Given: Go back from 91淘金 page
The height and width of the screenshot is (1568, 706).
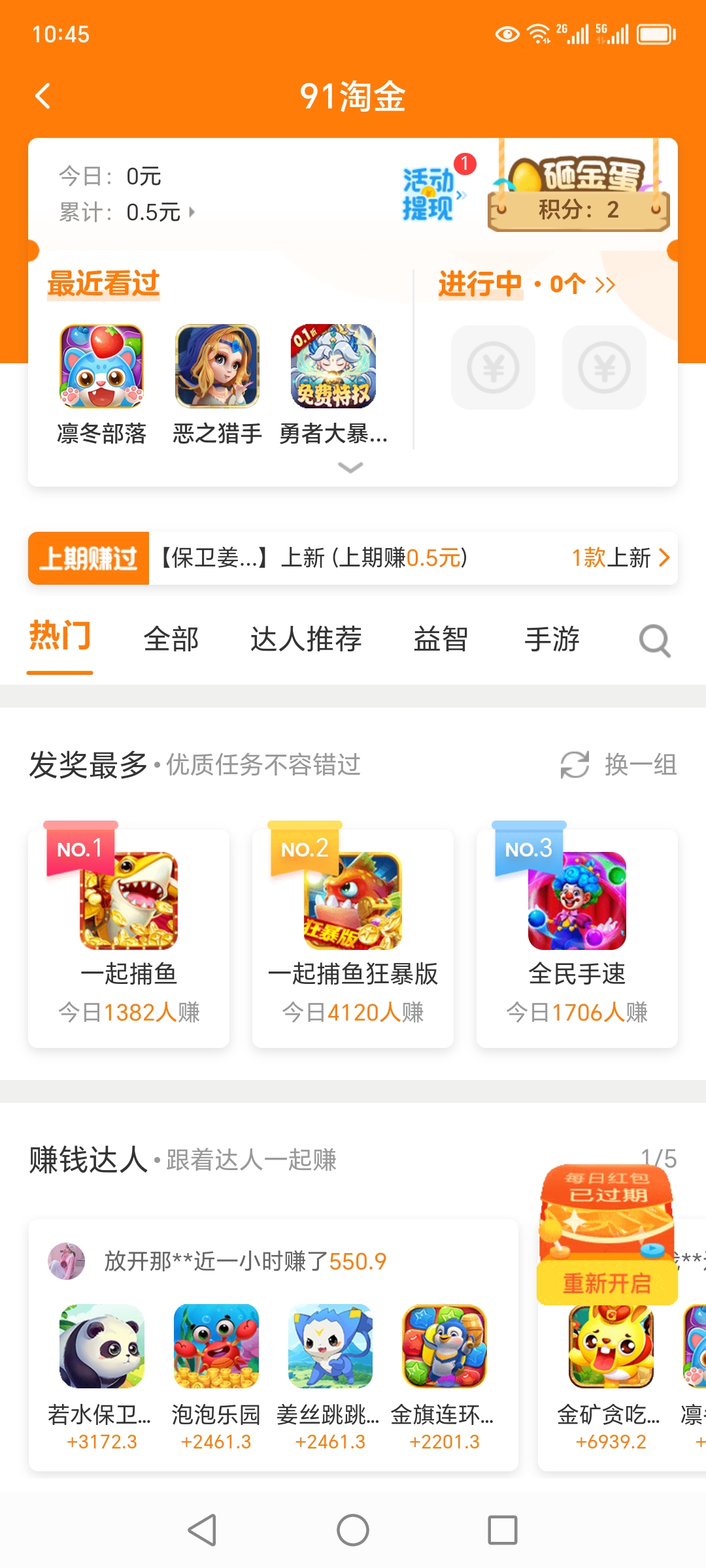Looking at the screenshot, I should (43, 97).
